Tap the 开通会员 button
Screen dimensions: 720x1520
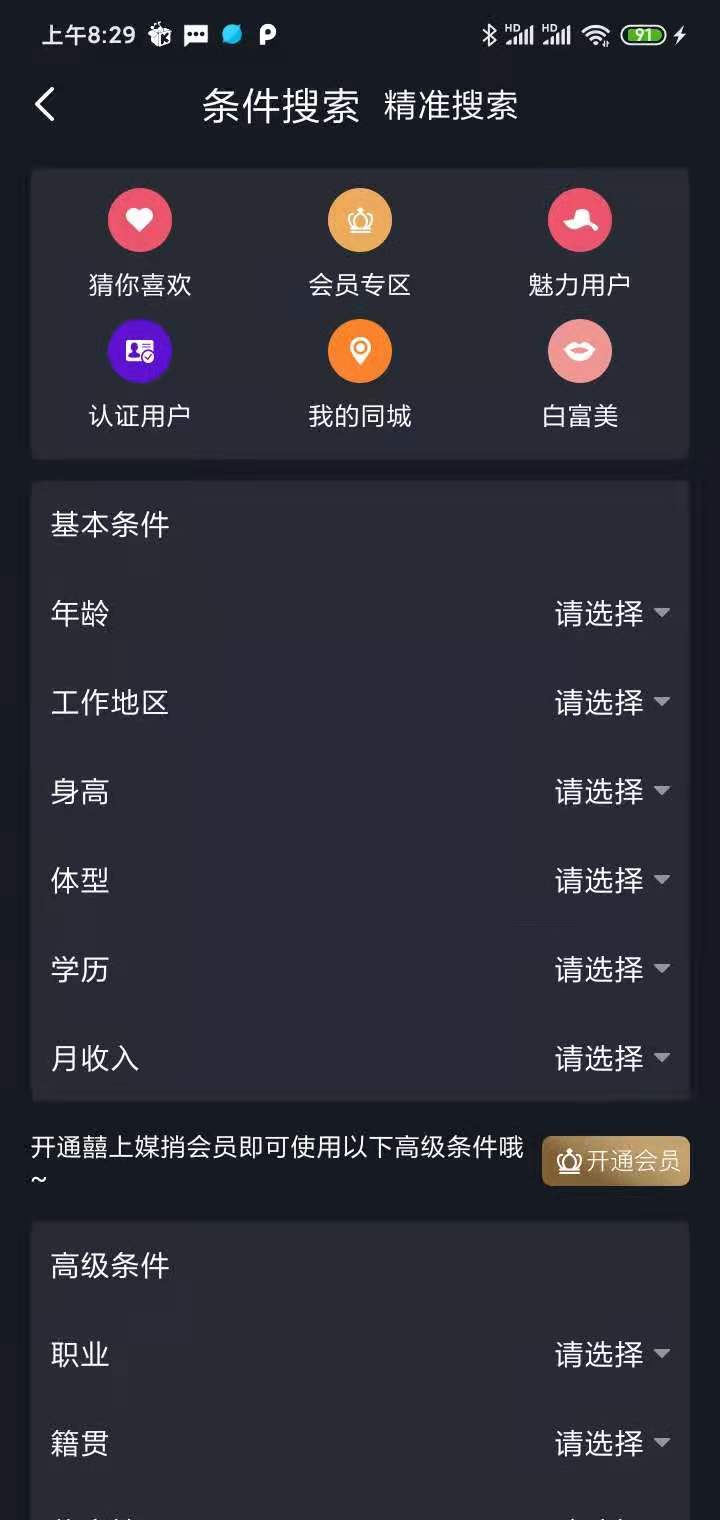pos(616,1161)
